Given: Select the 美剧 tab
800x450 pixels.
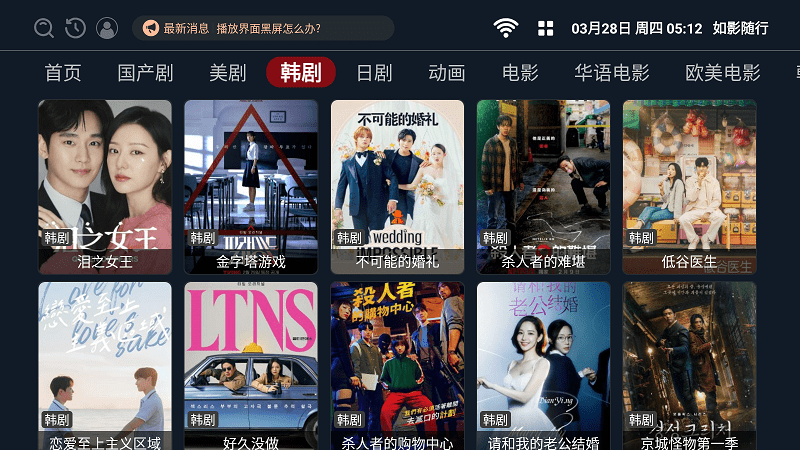Looking at the screenshot, I should pyautogui.click(x=227, y=73).
